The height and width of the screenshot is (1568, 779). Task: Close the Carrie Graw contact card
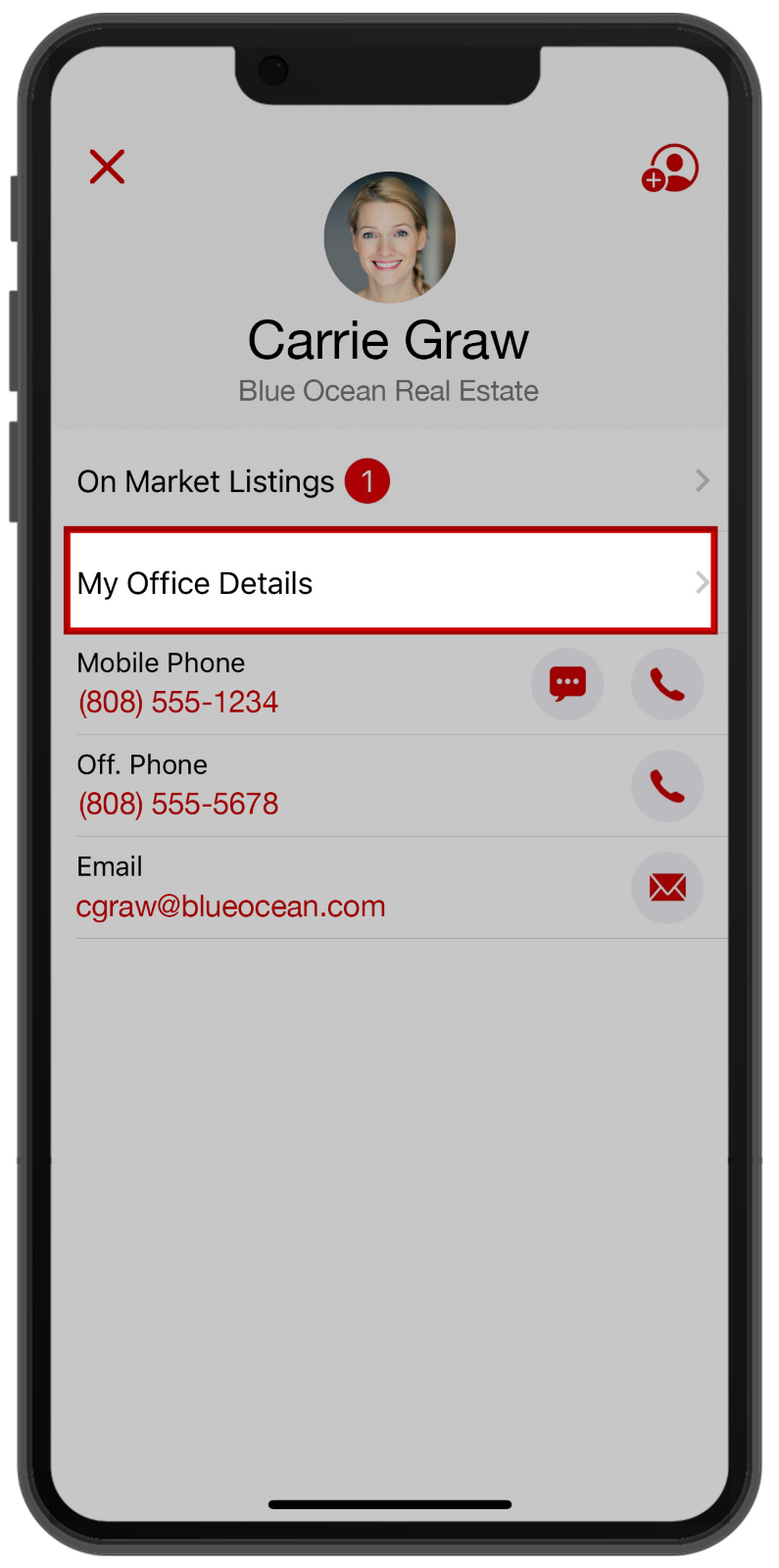[107, 167]
